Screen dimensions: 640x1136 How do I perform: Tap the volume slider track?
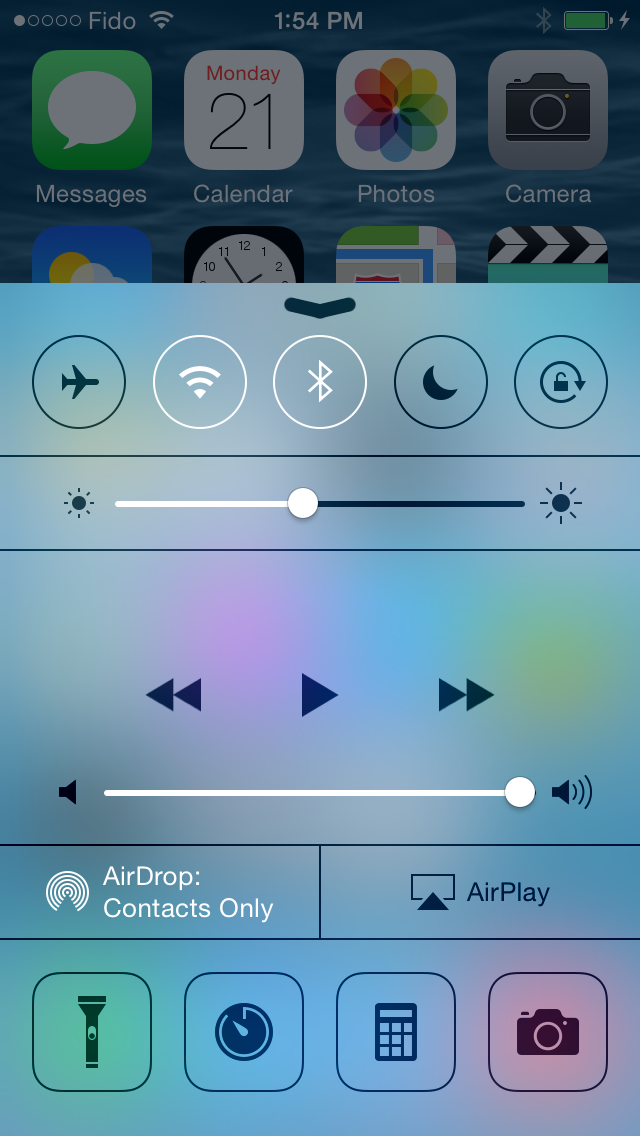[x=300, y=792]
